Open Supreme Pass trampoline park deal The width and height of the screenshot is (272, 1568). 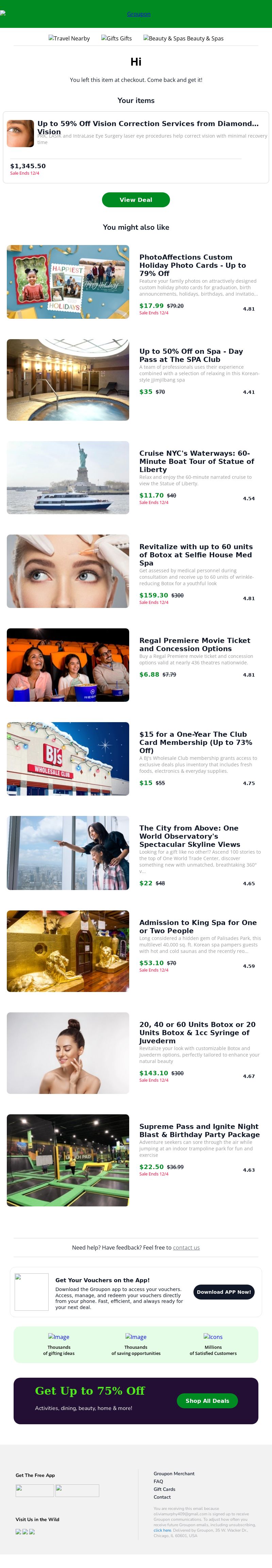[199, 1130]
